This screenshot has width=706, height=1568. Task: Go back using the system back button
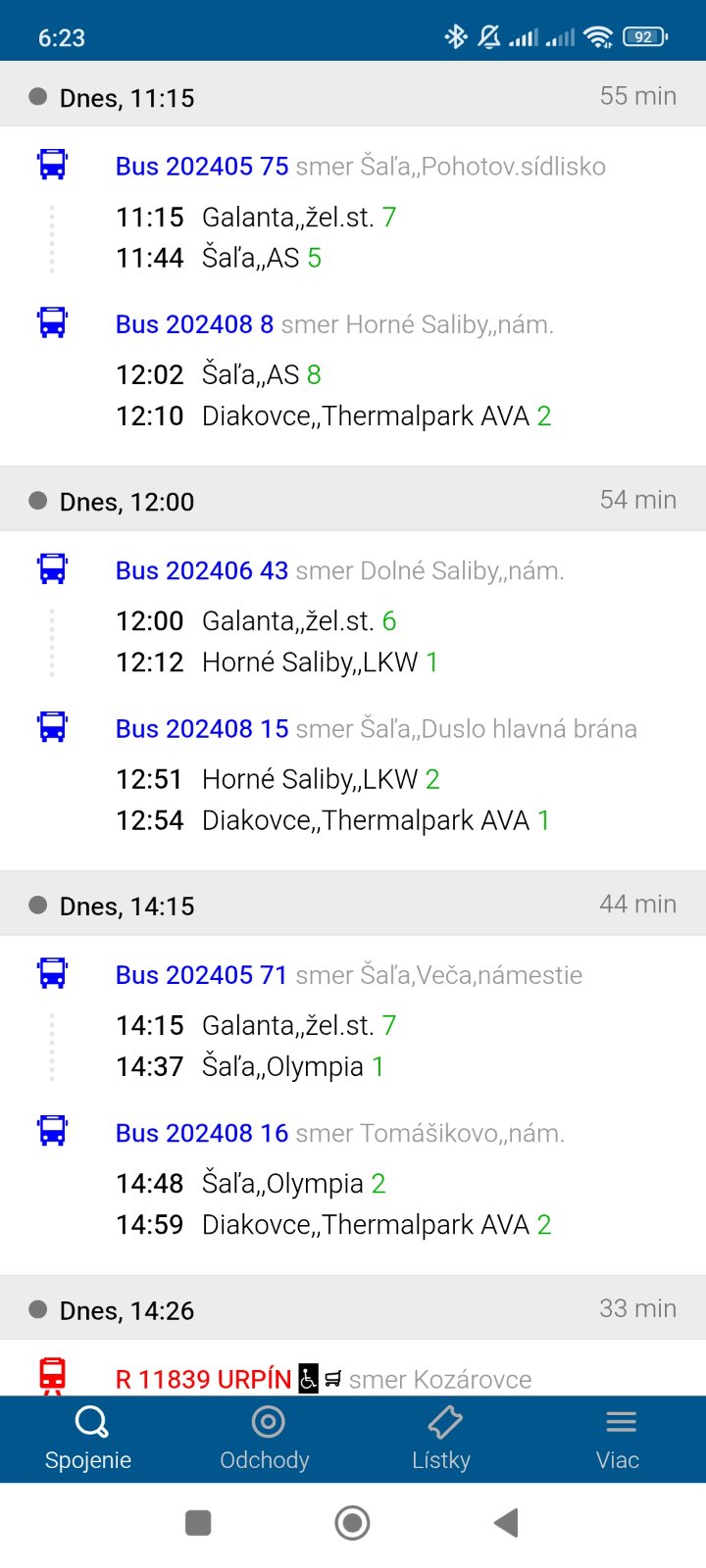coord(506,1523)
